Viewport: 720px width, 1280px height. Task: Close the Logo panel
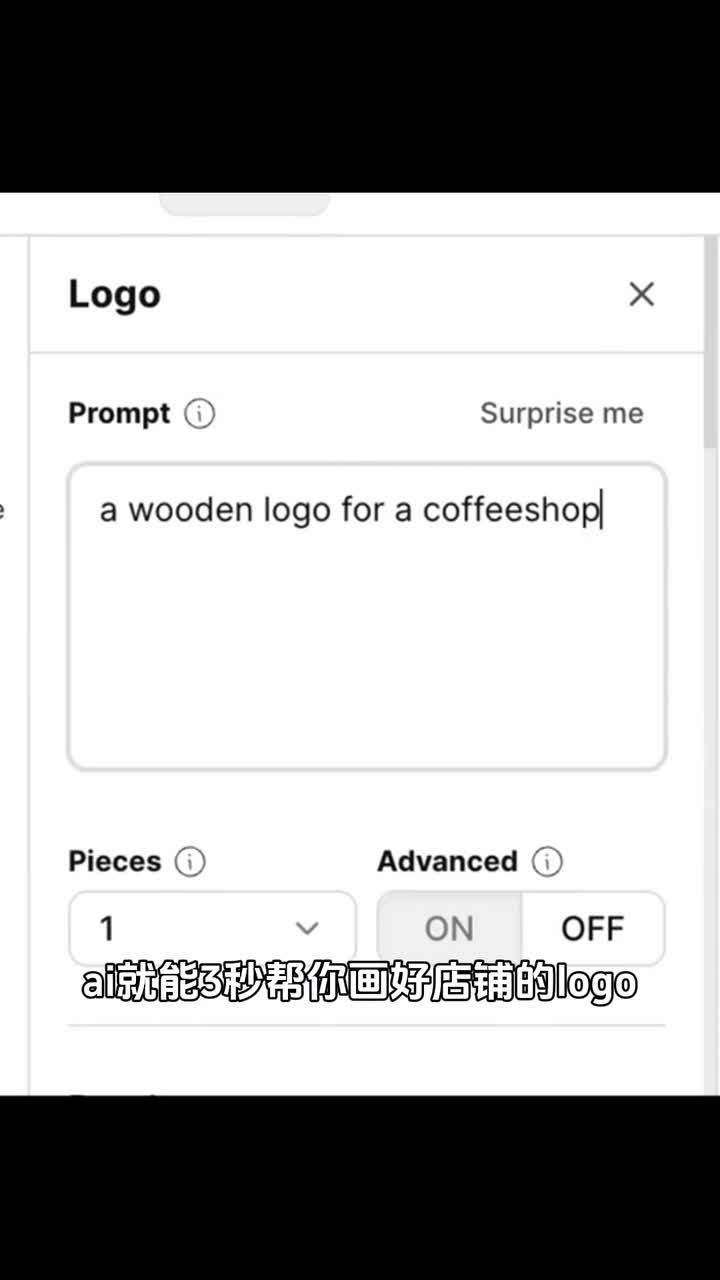click(641, 294)
